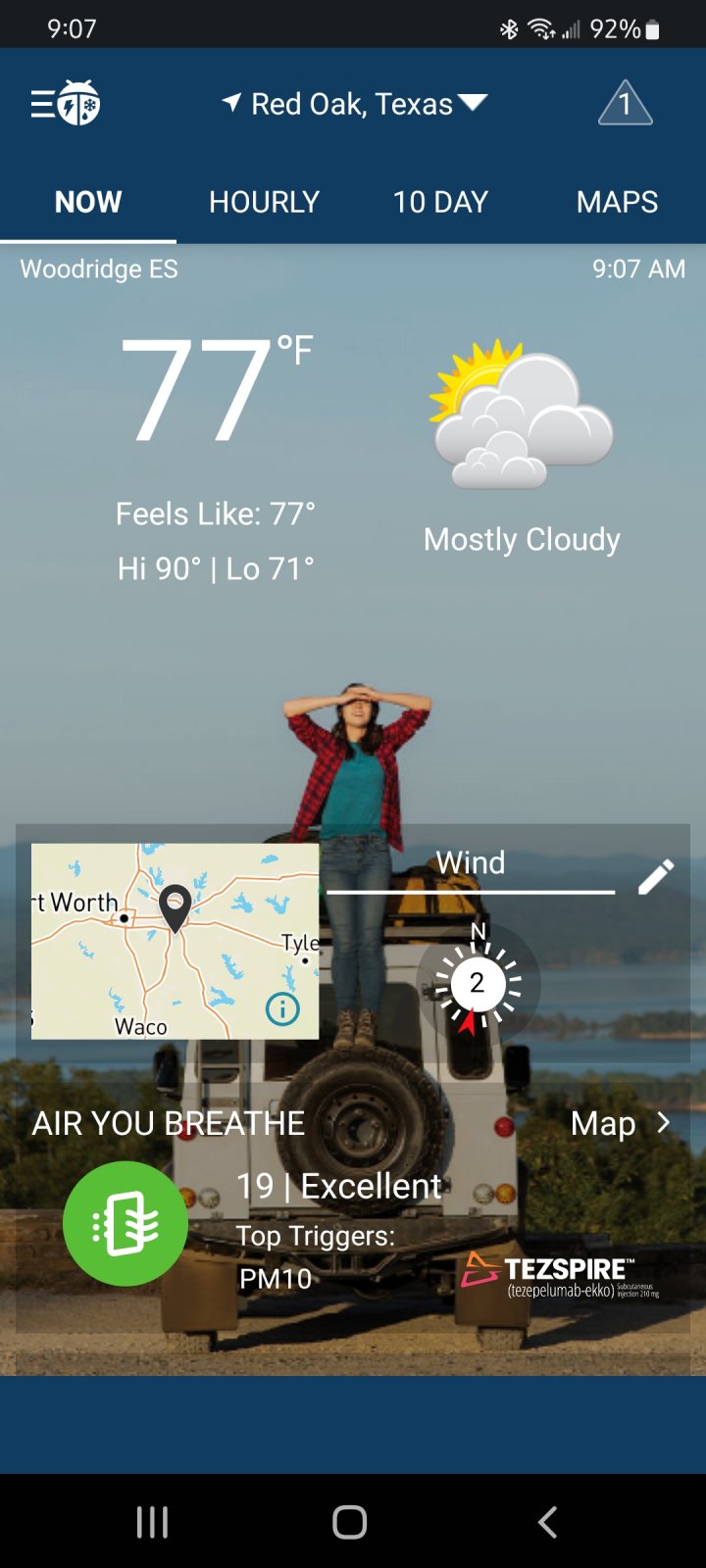Open recent apps from the navigation bar
Image resolution: width=706 pixels, height=1568 pixels.
(152, 1522)
